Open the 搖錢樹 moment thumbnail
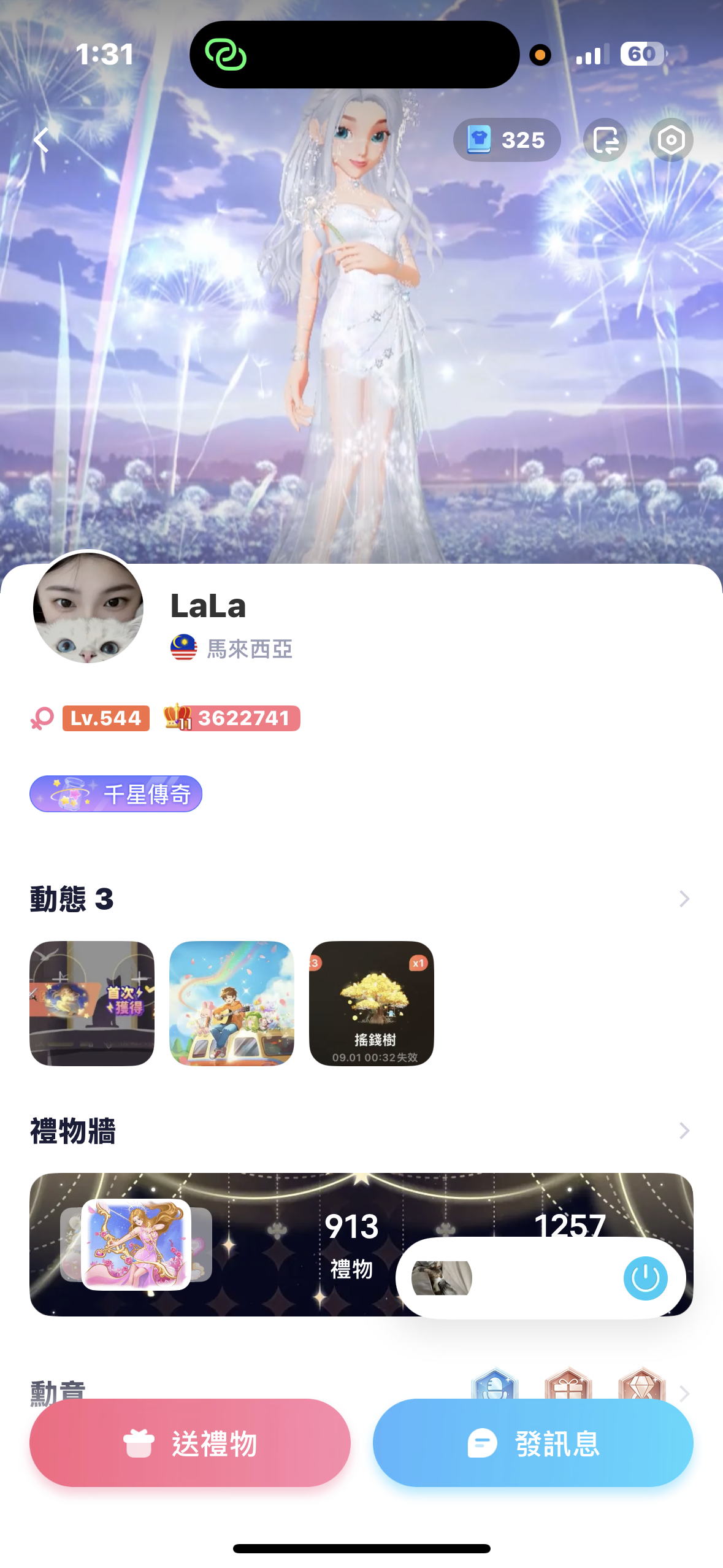 click(x=372, y=1003)
